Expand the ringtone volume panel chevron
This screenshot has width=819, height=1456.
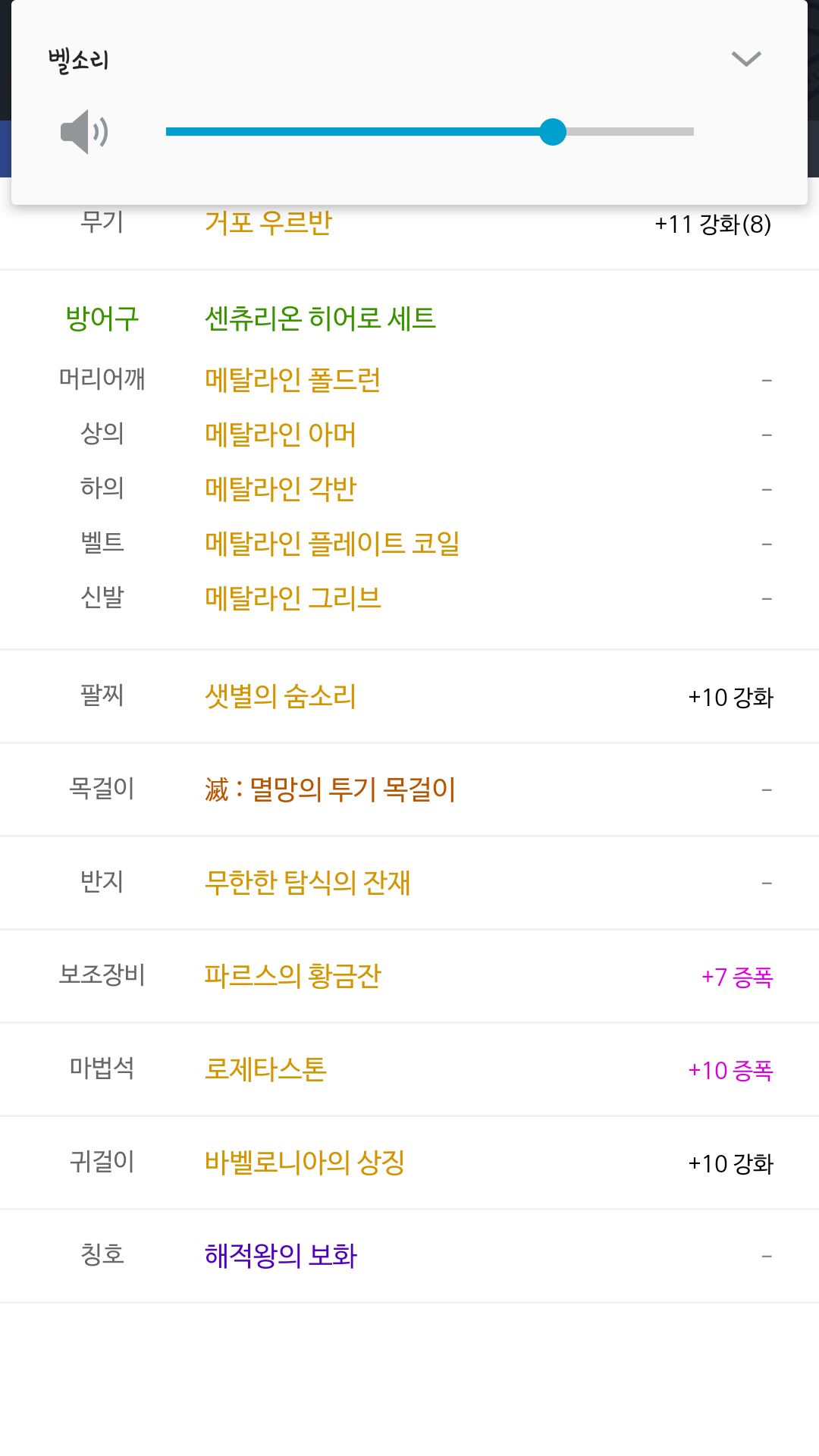[x=746, y=59]
